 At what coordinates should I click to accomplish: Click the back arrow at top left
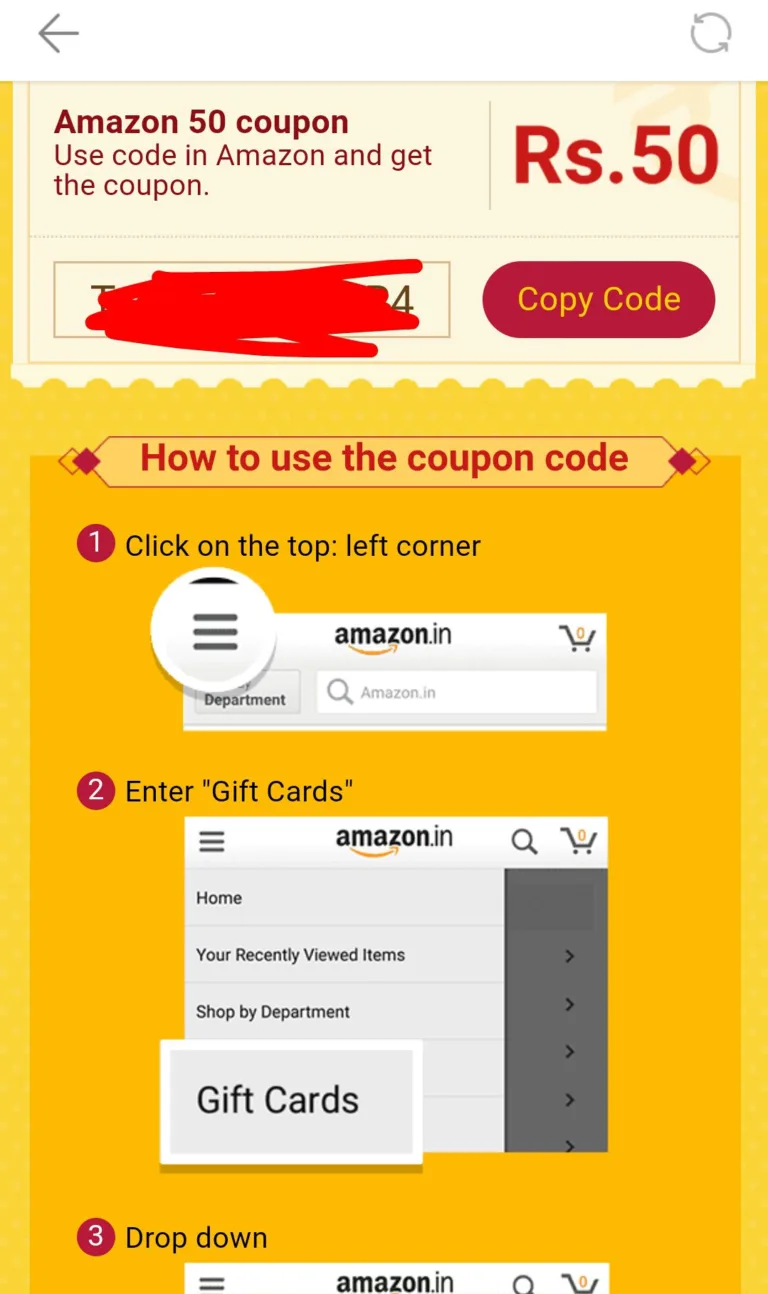[x=57, y=33]
